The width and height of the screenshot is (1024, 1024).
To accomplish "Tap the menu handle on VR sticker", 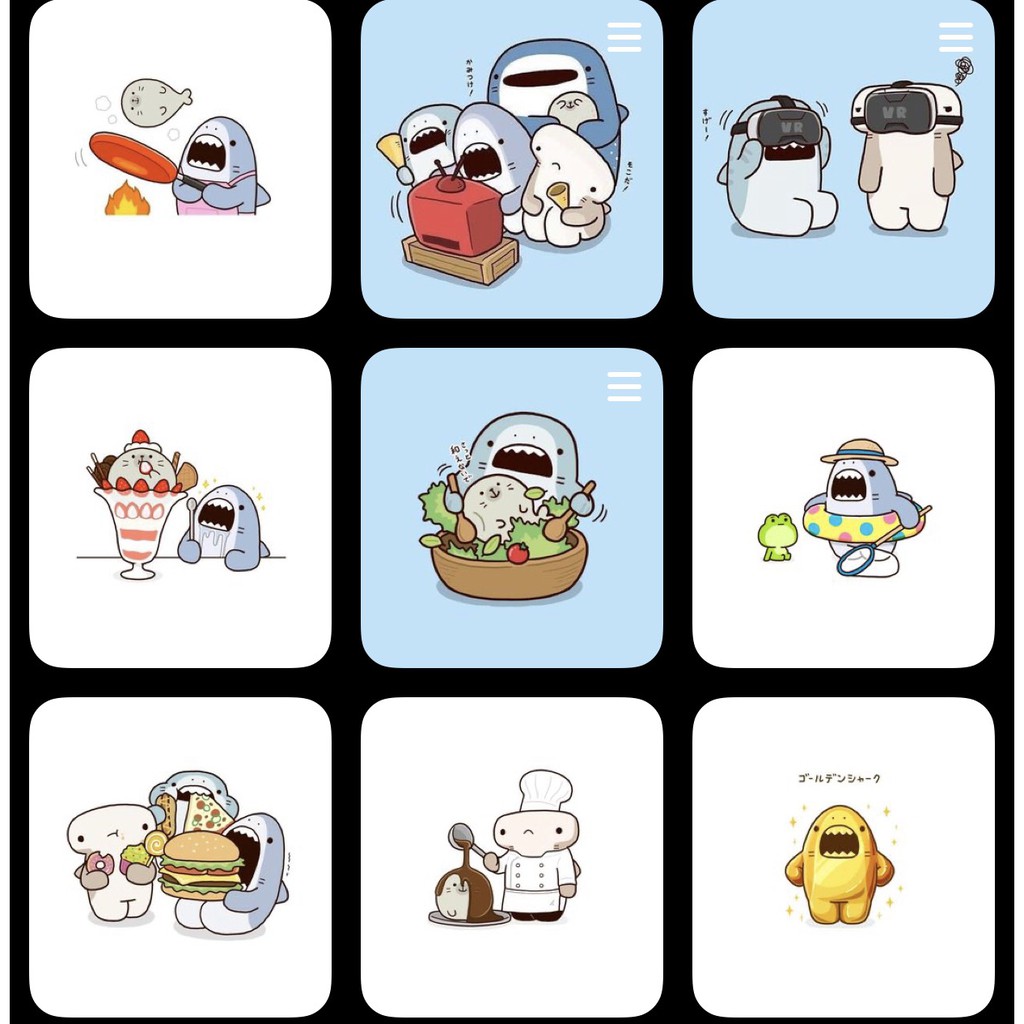I will (x=955, y=37).
